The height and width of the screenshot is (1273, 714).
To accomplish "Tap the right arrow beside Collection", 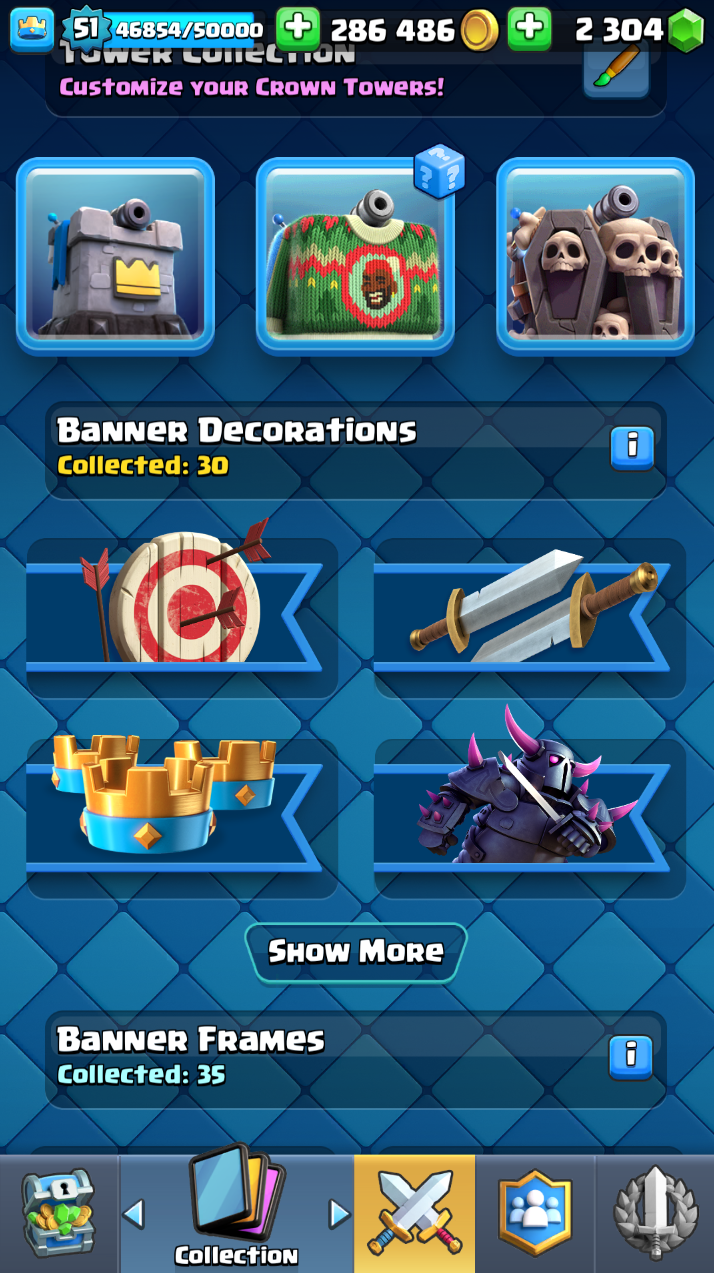I will click(340, 1214).
